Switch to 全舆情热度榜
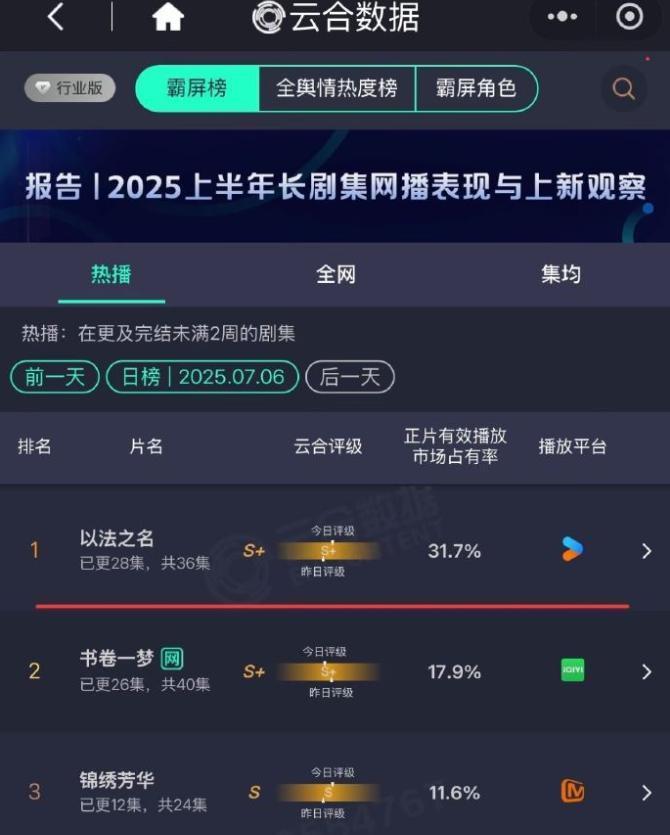Viewport: 670px width, 835px height. [x=336, y=88]
